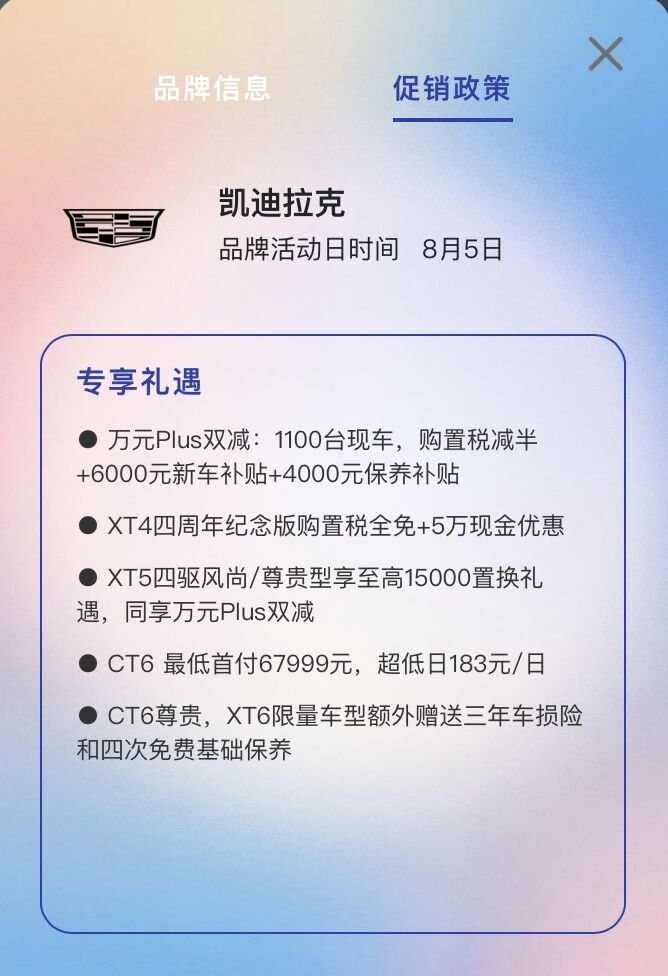Select the 促销政策 tab
The width and height of the screenshot is (668, 976).
(x=452, y=88)
